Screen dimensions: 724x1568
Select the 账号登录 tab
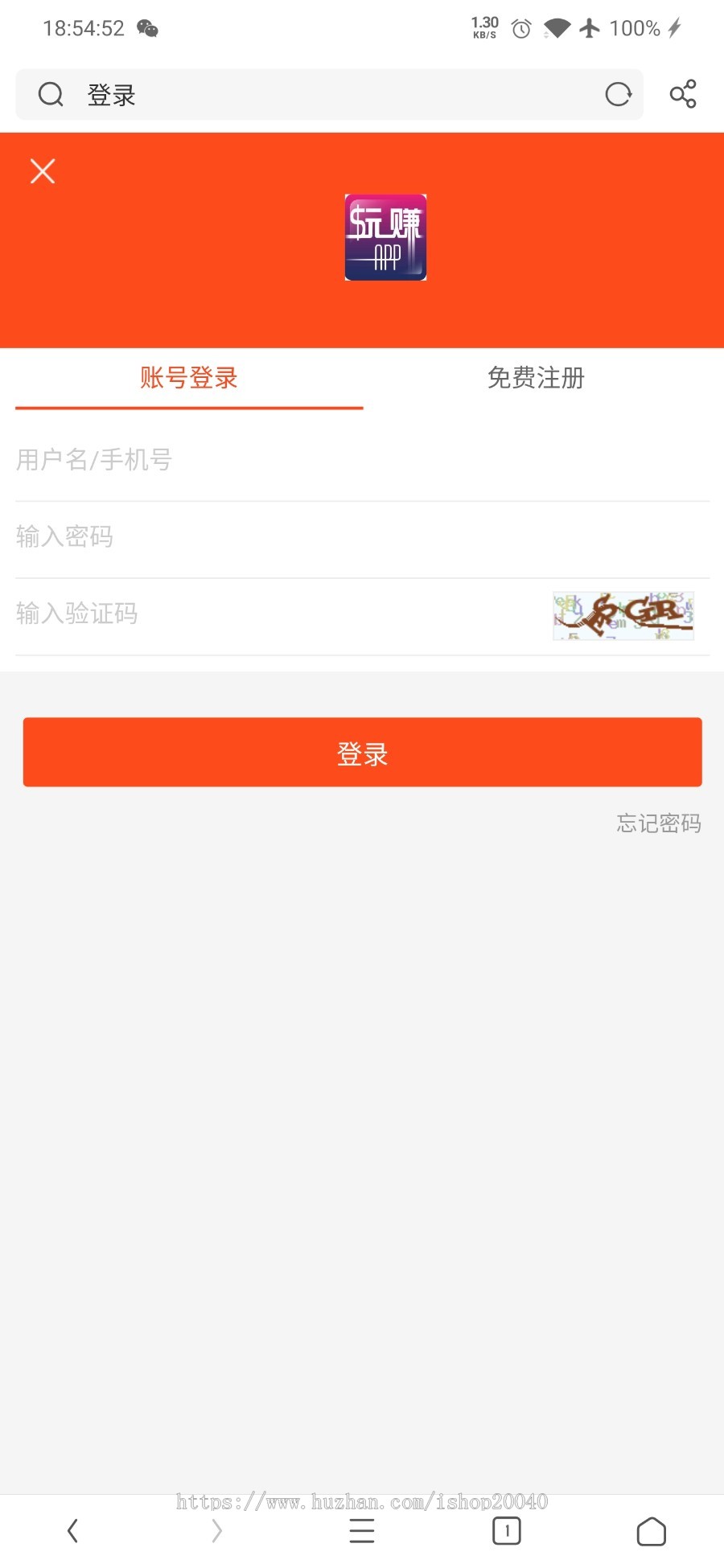187,378
